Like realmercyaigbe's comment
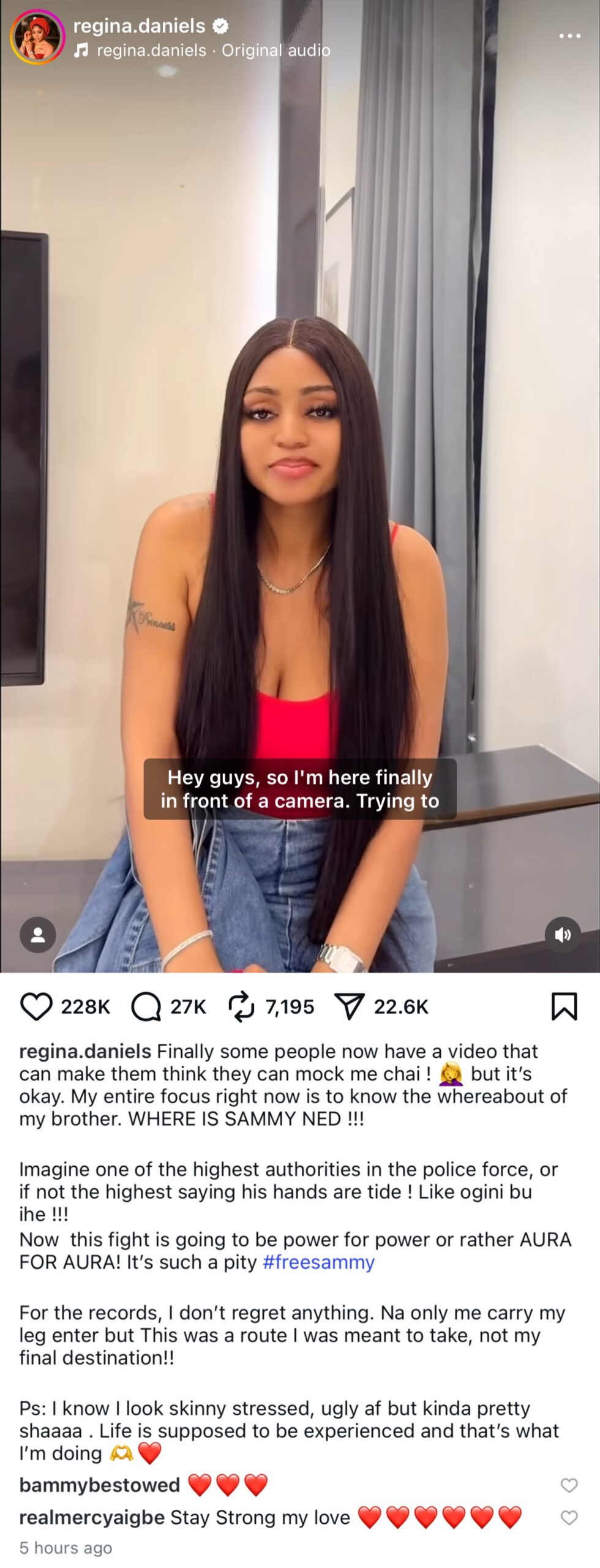The height and width of the screenshot is (1568, 600). pos(569,1518)
